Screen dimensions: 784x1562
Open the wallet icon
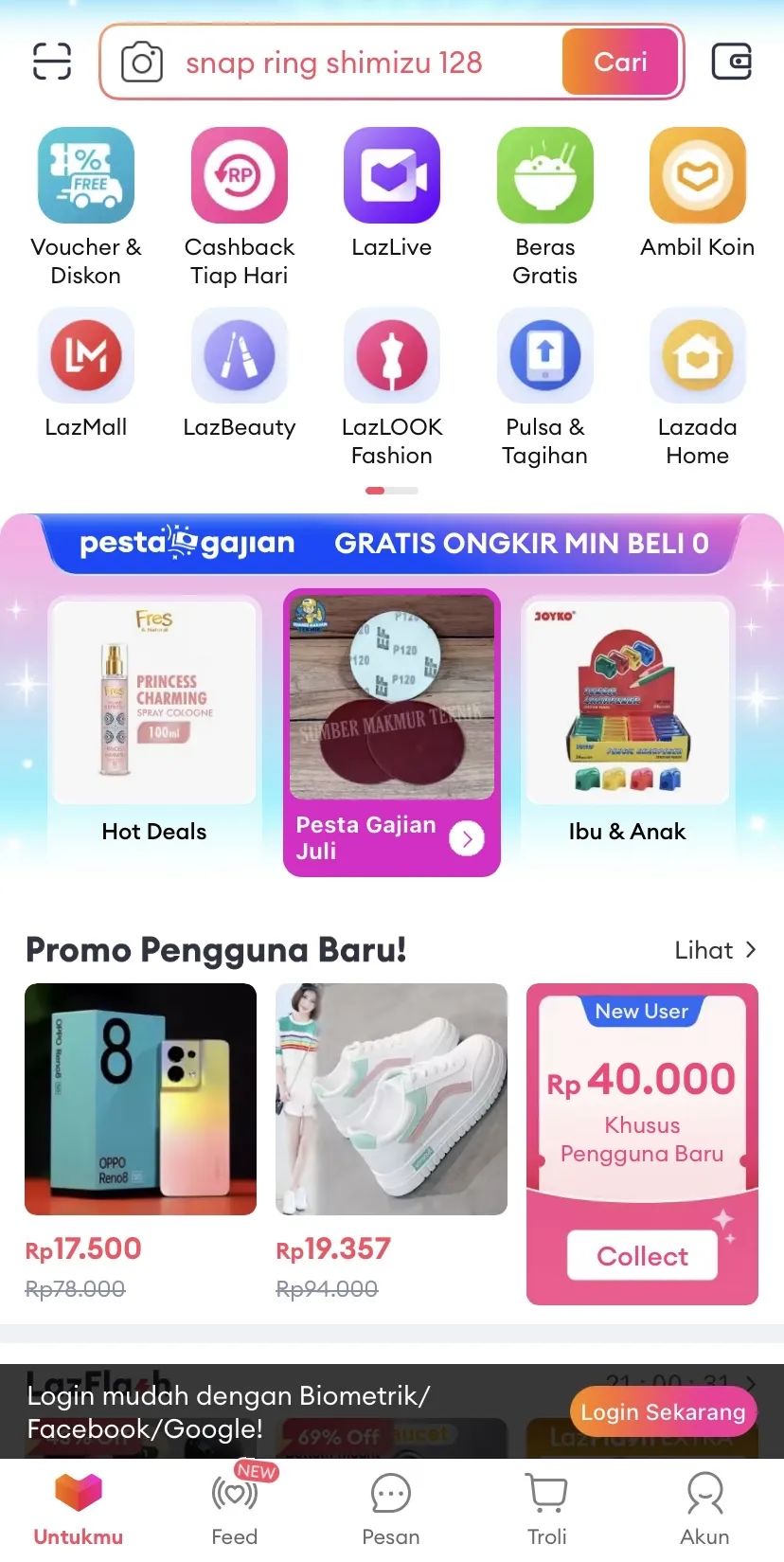[732, 63]
